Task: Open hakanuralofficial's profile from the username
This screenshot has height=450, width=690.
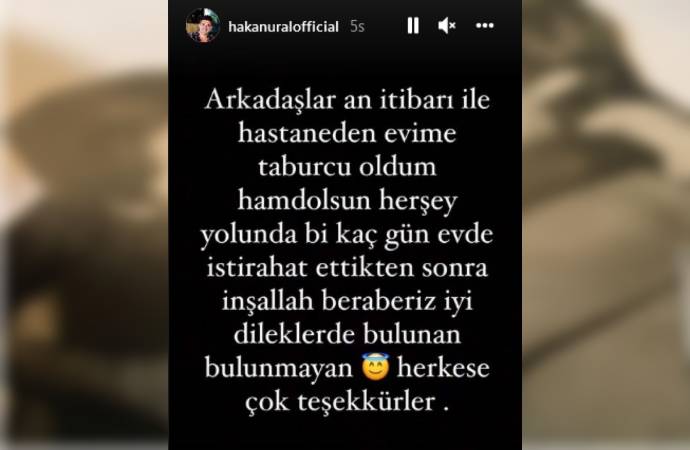Action: (283, 26)
